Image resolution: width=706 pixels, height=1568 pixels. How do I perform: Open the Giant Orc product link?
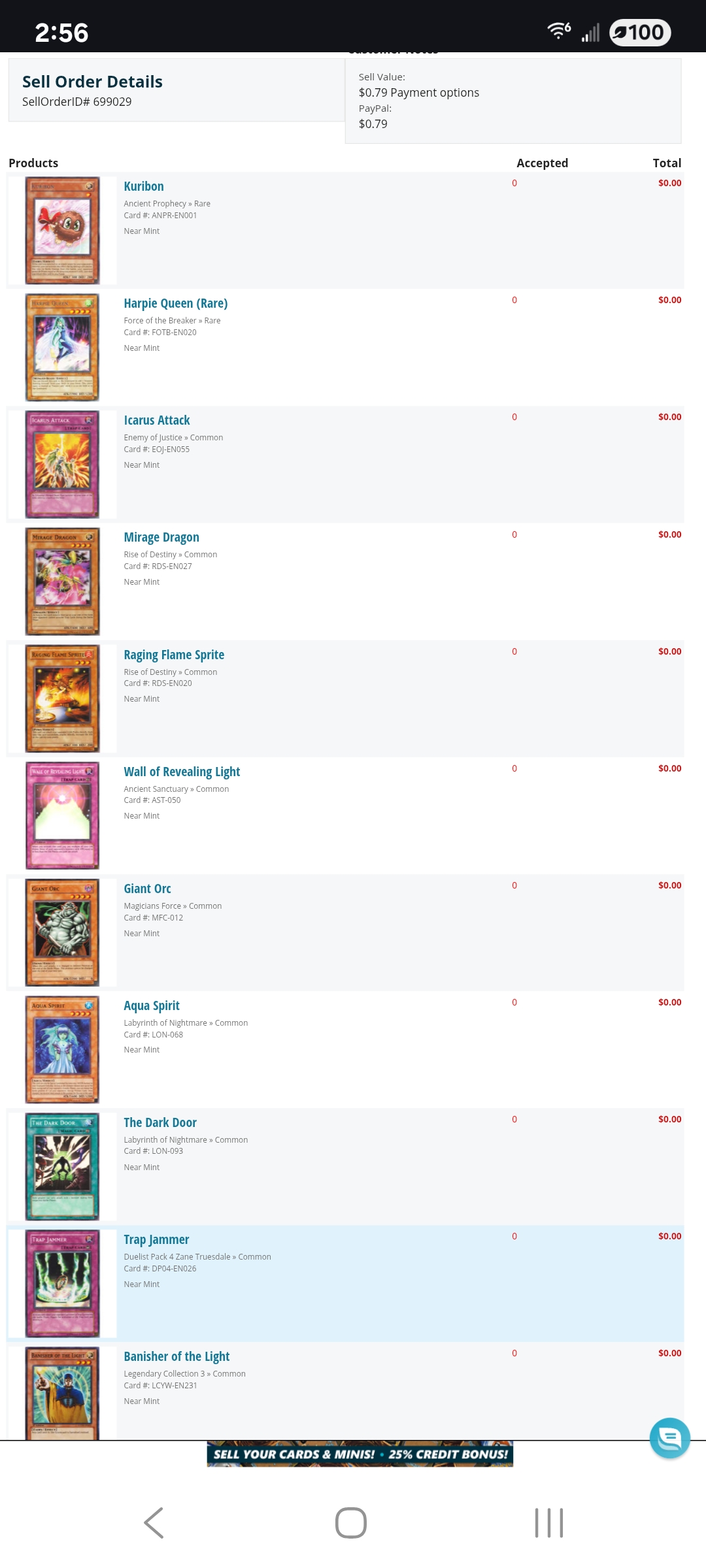pos(147,889)
